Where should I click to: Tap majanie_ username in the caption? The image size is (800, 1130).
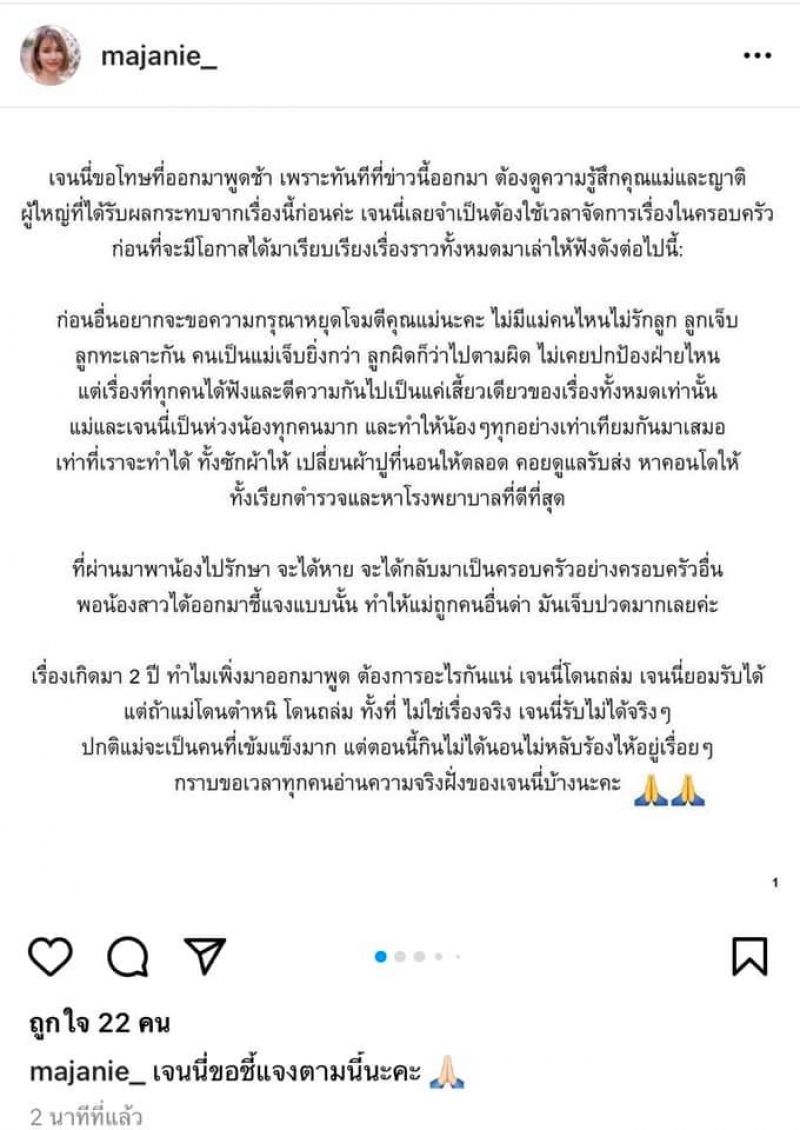click(x=88, y=1073)
